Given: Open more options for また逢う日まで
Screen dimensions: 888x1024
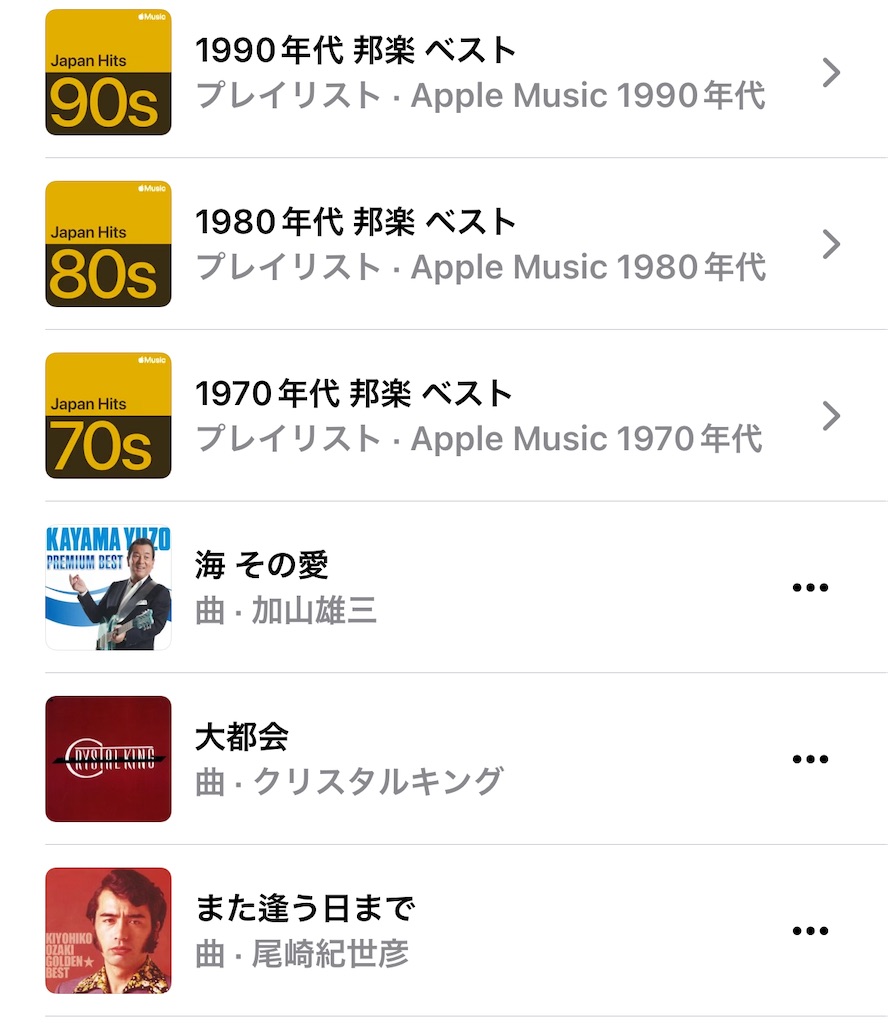Looking at the screenshot, I should 810,931.
